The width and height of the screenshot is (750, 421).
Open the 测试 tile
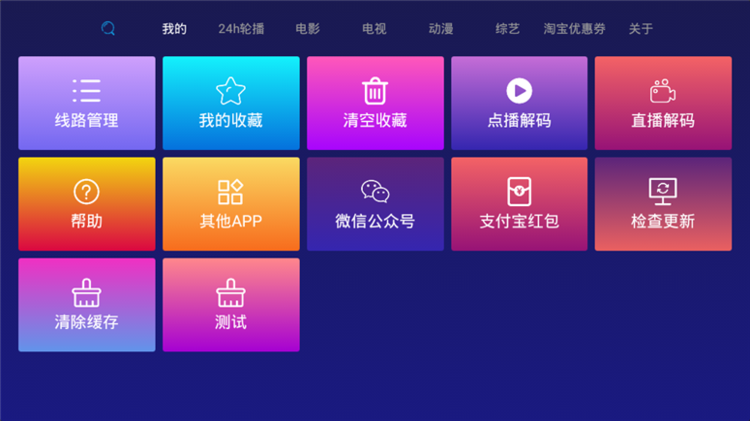231,305
